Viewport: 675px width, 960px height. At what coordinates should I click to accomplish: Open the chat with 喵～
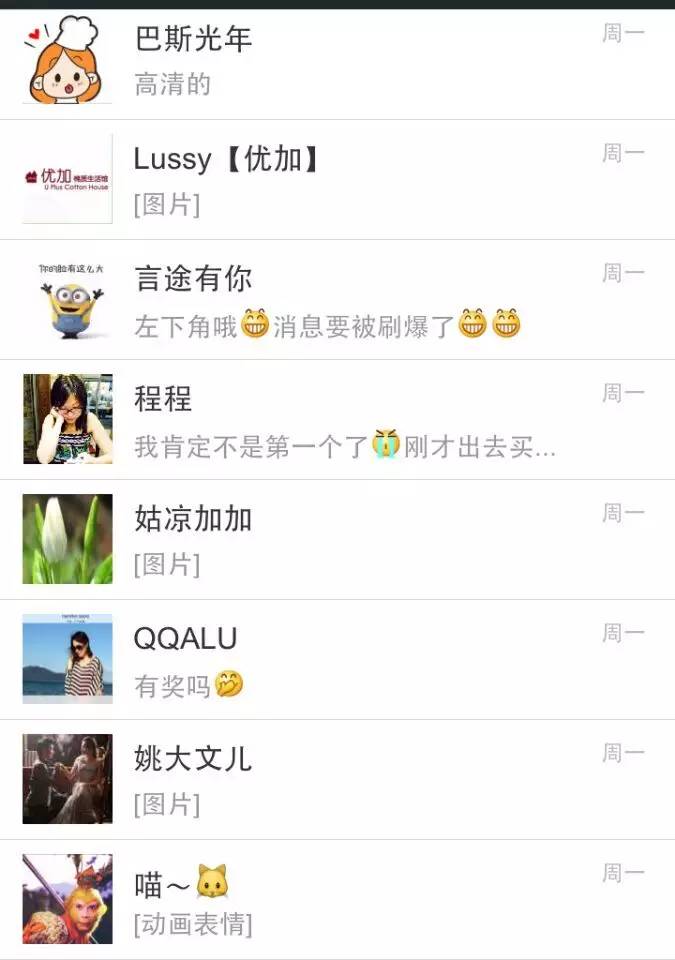click(x=337, y=900)
